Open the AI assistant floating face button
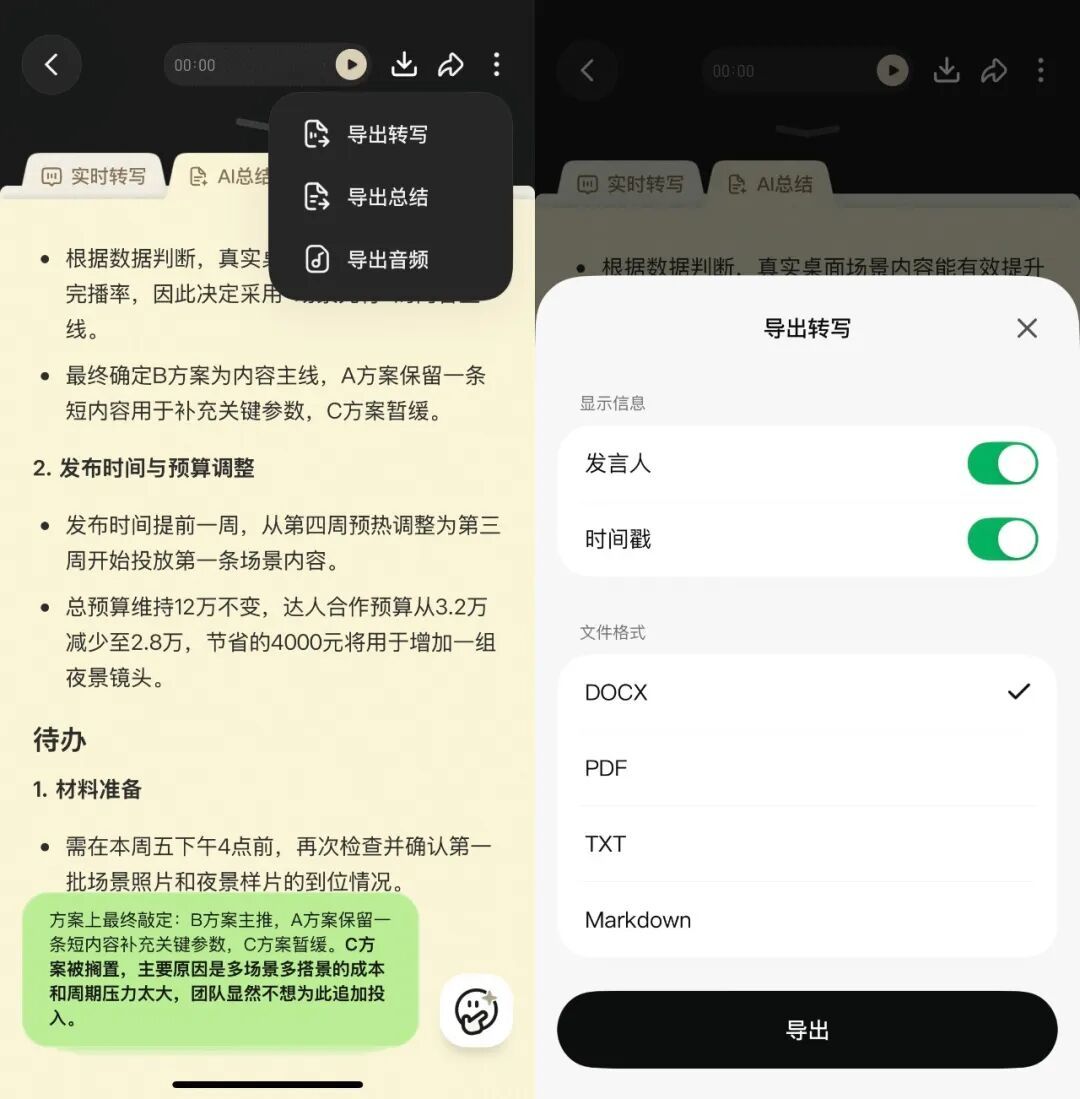This screenshot has width=1080, height=1099. (x=476, y=1011)
